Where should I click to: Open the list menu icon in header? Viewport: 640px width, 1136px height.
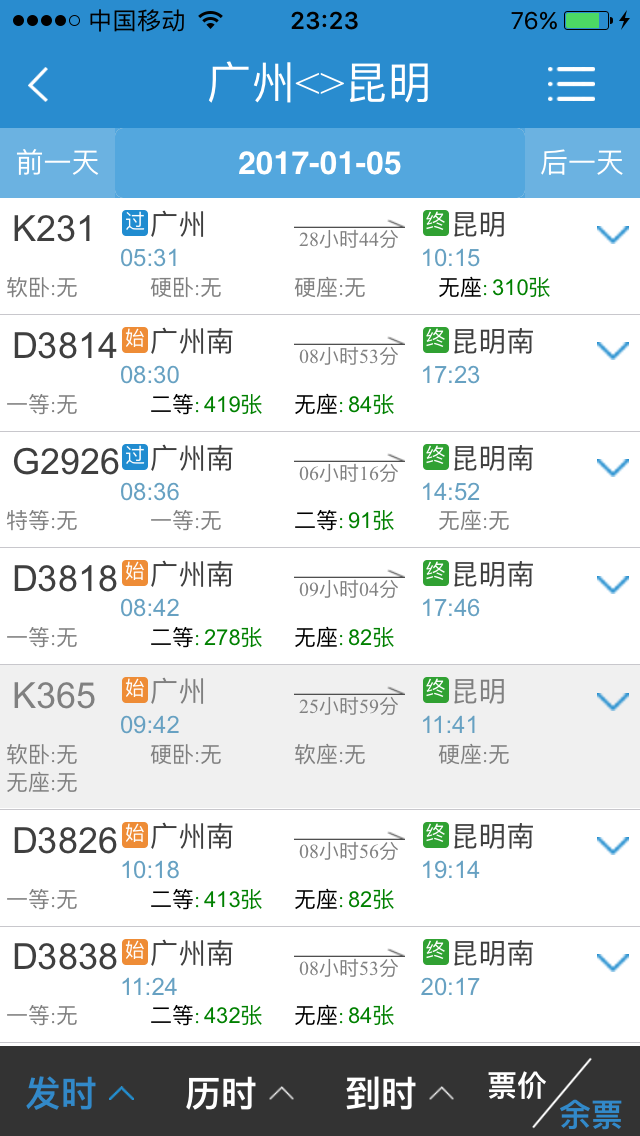tap(572, 84)
